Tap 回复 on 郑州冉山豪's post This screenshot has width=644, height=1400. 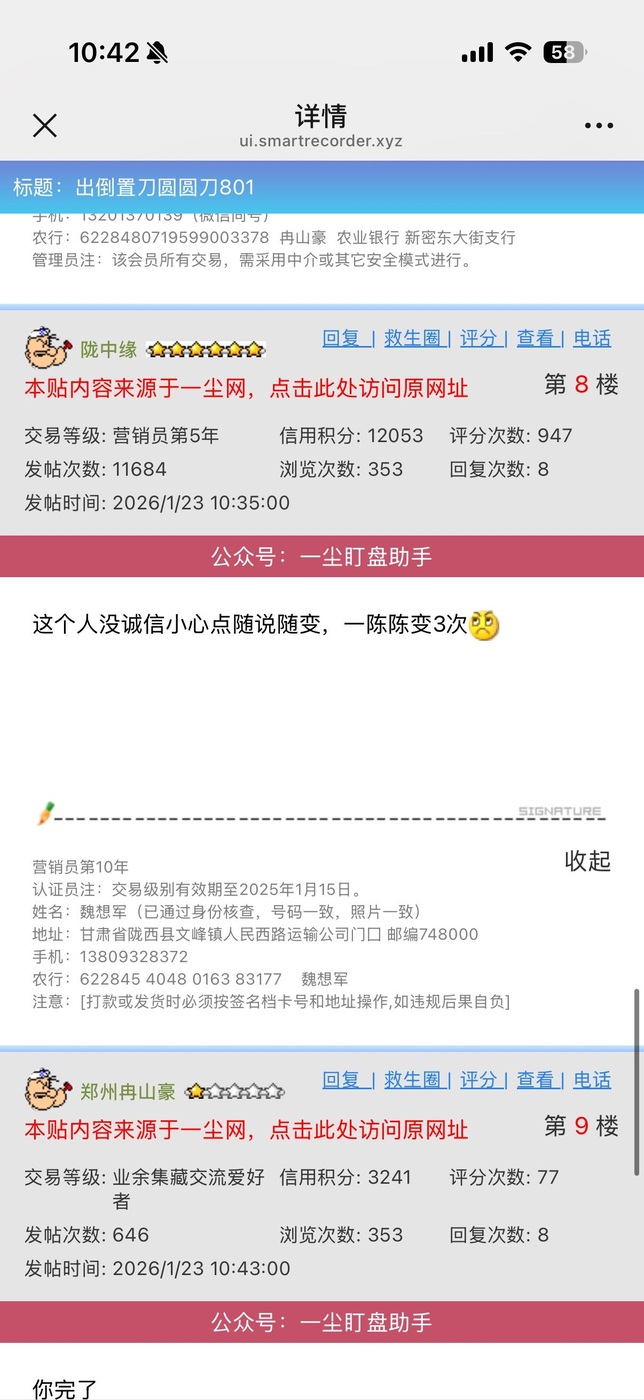click(341, 1080)
